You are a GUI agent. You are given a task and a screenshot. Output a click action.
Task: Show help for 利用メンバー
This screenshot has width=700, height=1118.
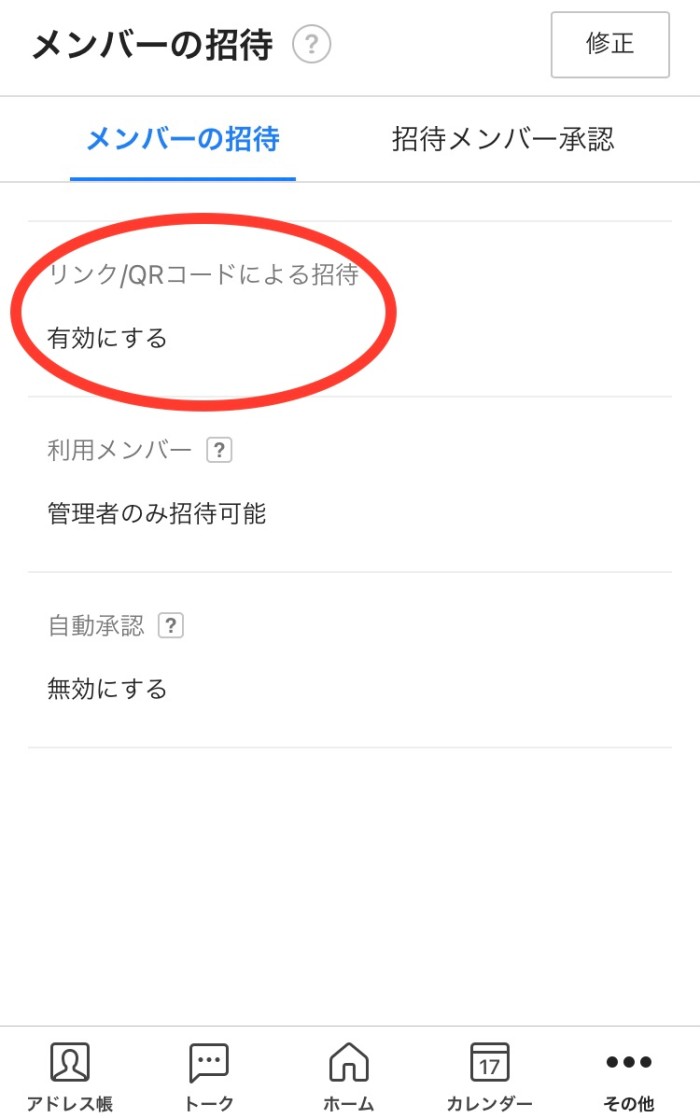[x=219, y=451]
